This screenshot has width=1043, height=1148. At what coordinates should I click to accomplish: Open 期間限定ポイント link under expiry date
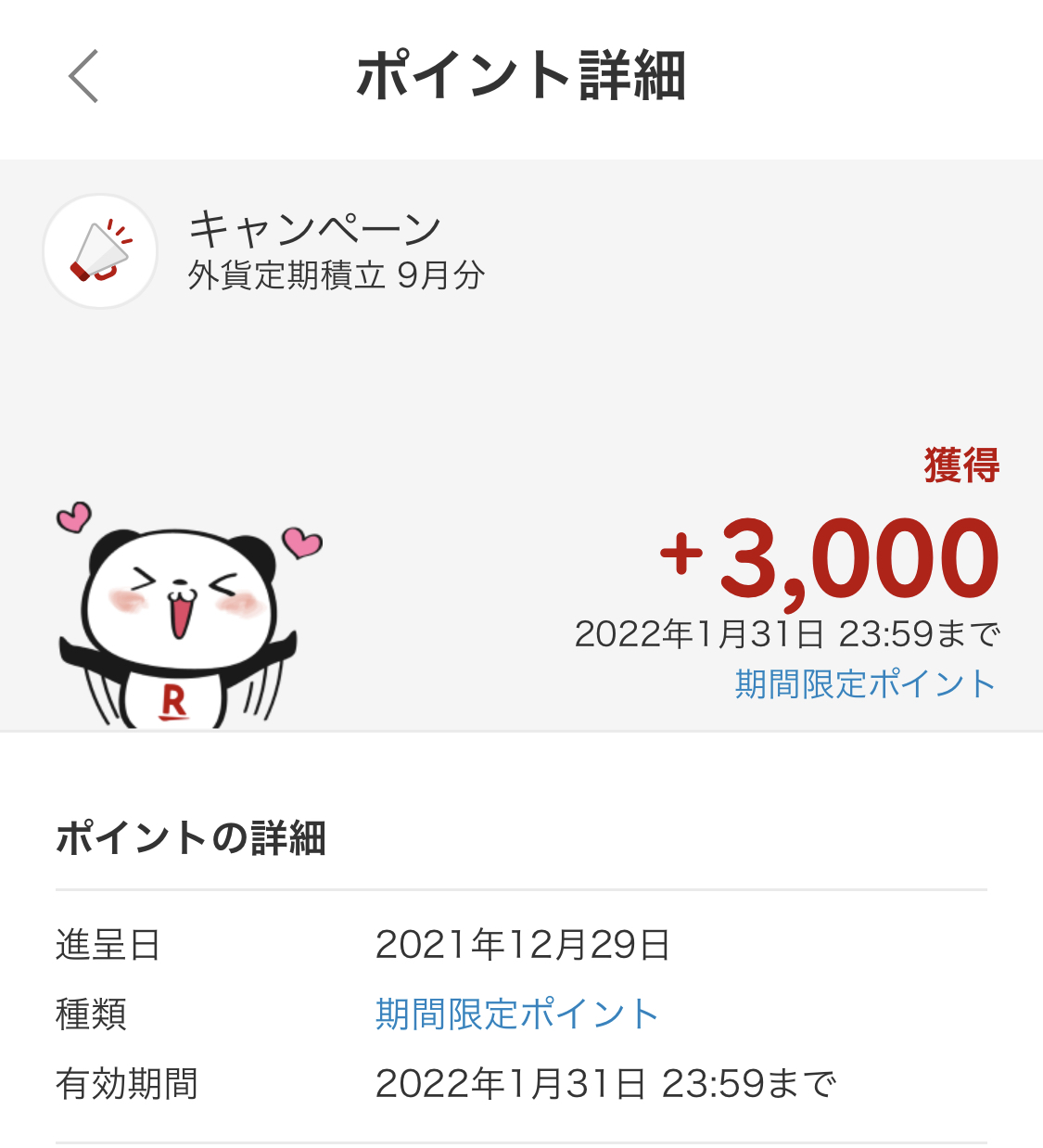(x=865, y=684)
